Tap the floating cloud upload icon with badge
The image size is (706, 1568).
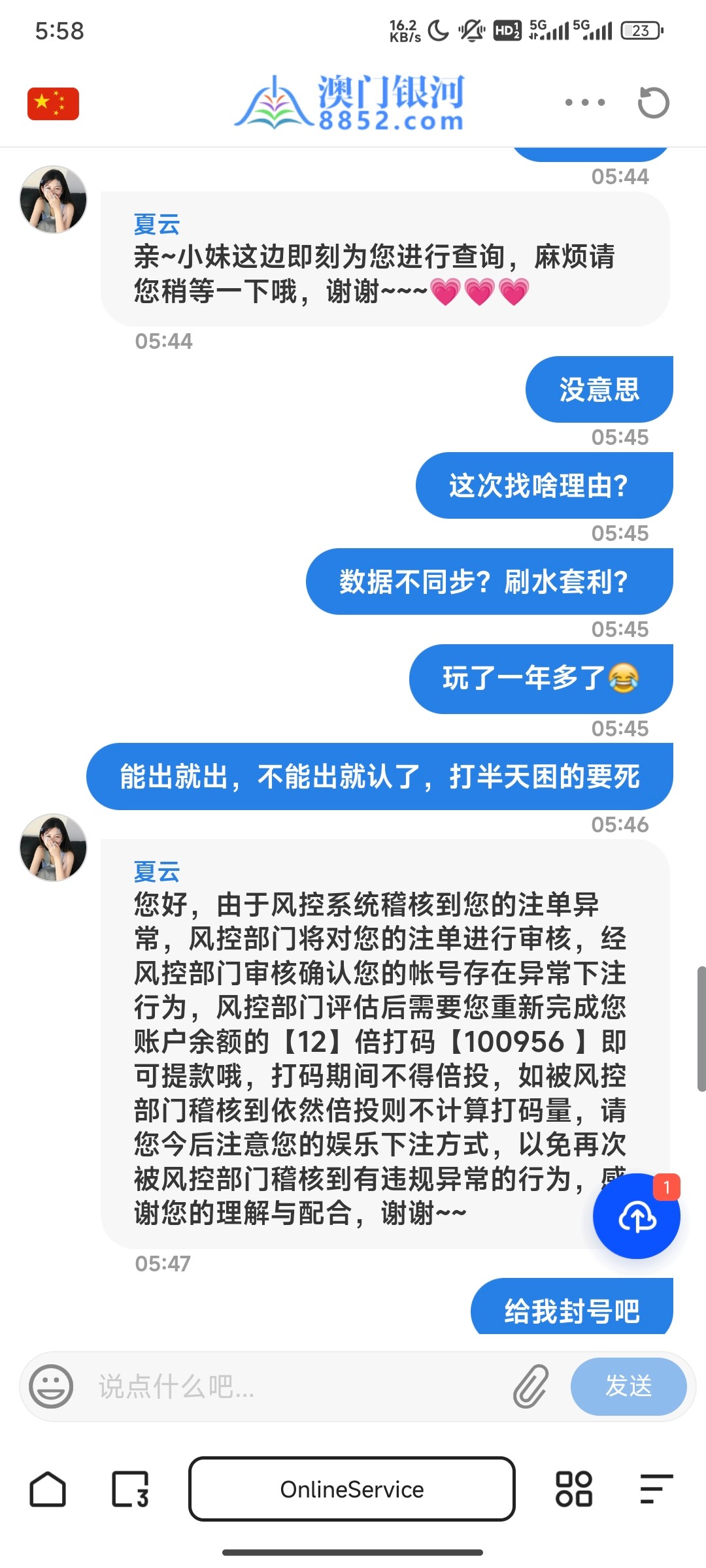click(636, 1215)
